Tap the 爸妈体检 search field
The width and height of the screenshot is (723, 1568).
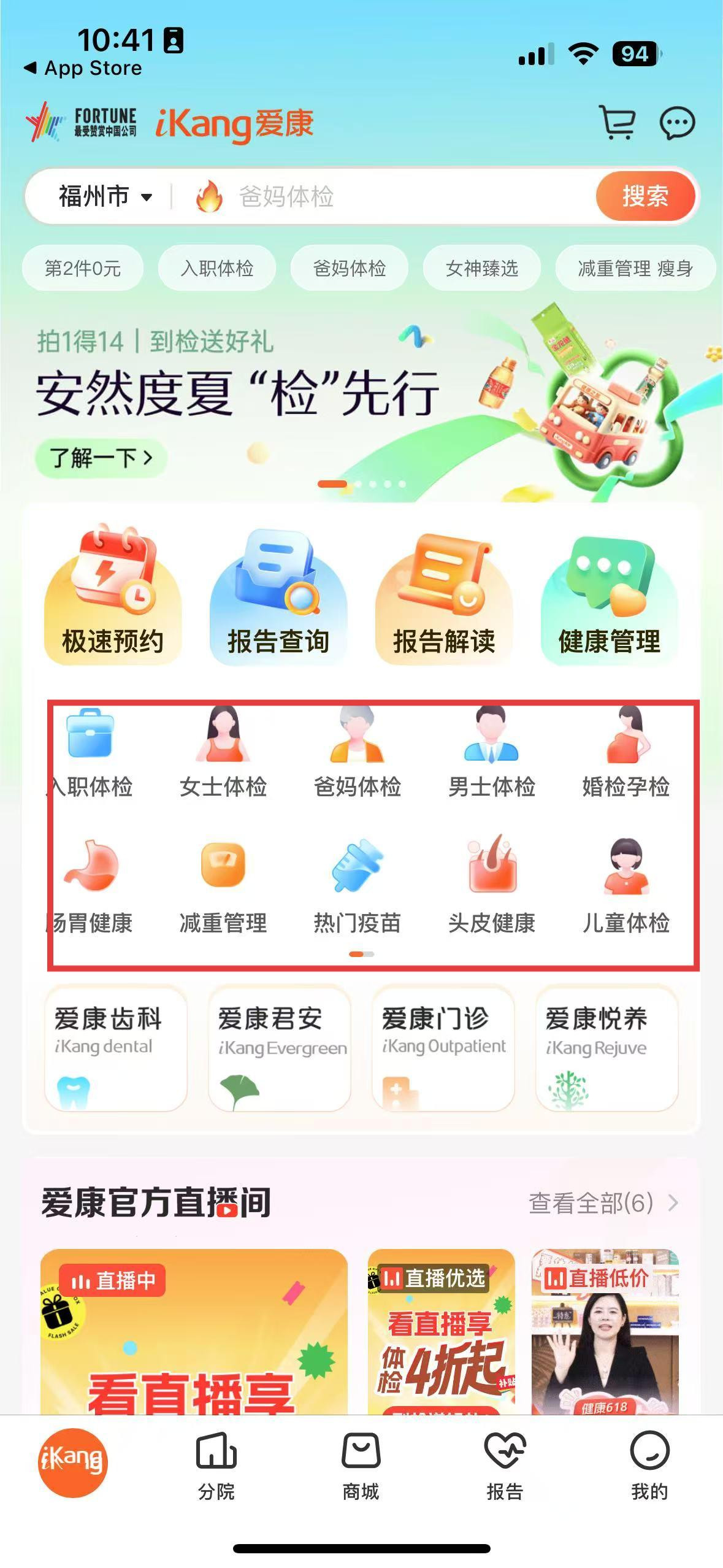point(380,197)
